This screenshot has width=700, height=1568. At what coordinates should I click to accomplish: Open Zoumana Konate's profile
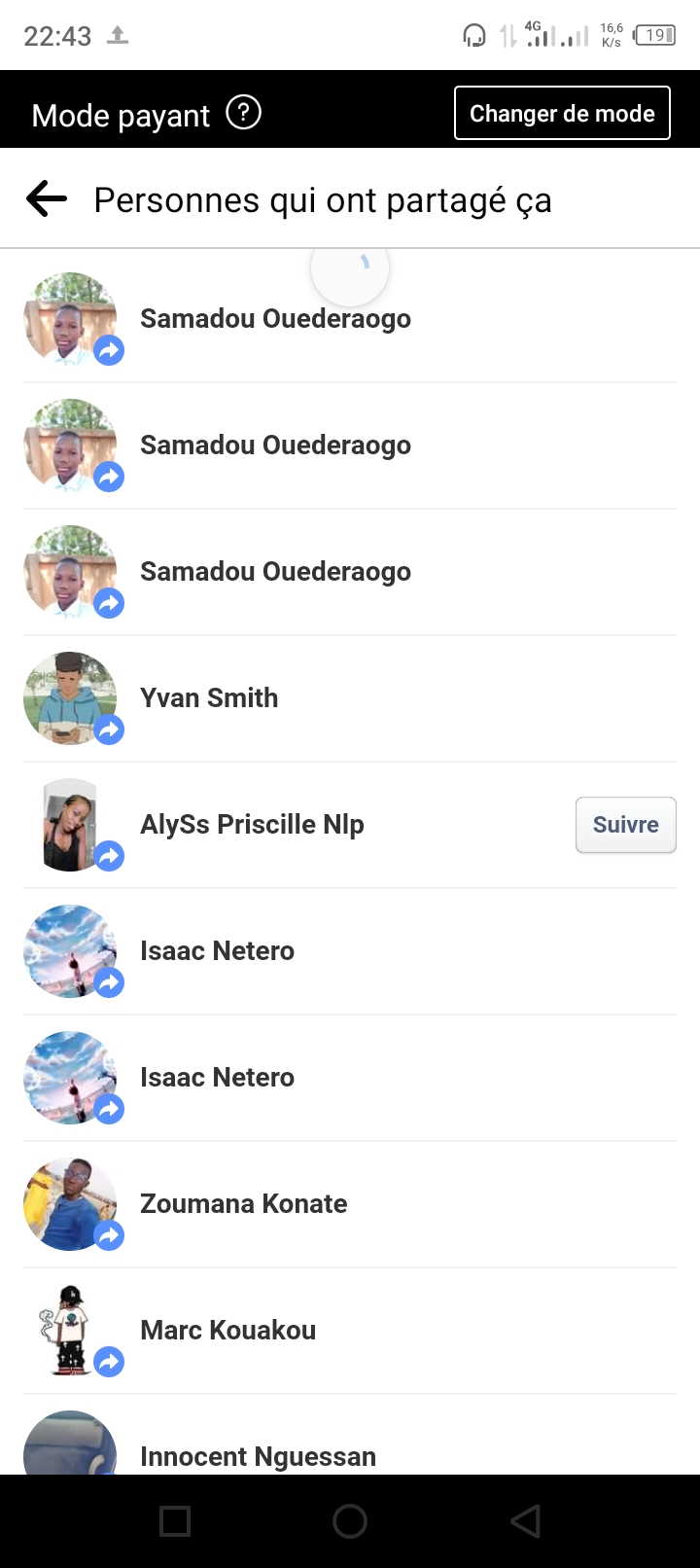tap(243, 1204)
